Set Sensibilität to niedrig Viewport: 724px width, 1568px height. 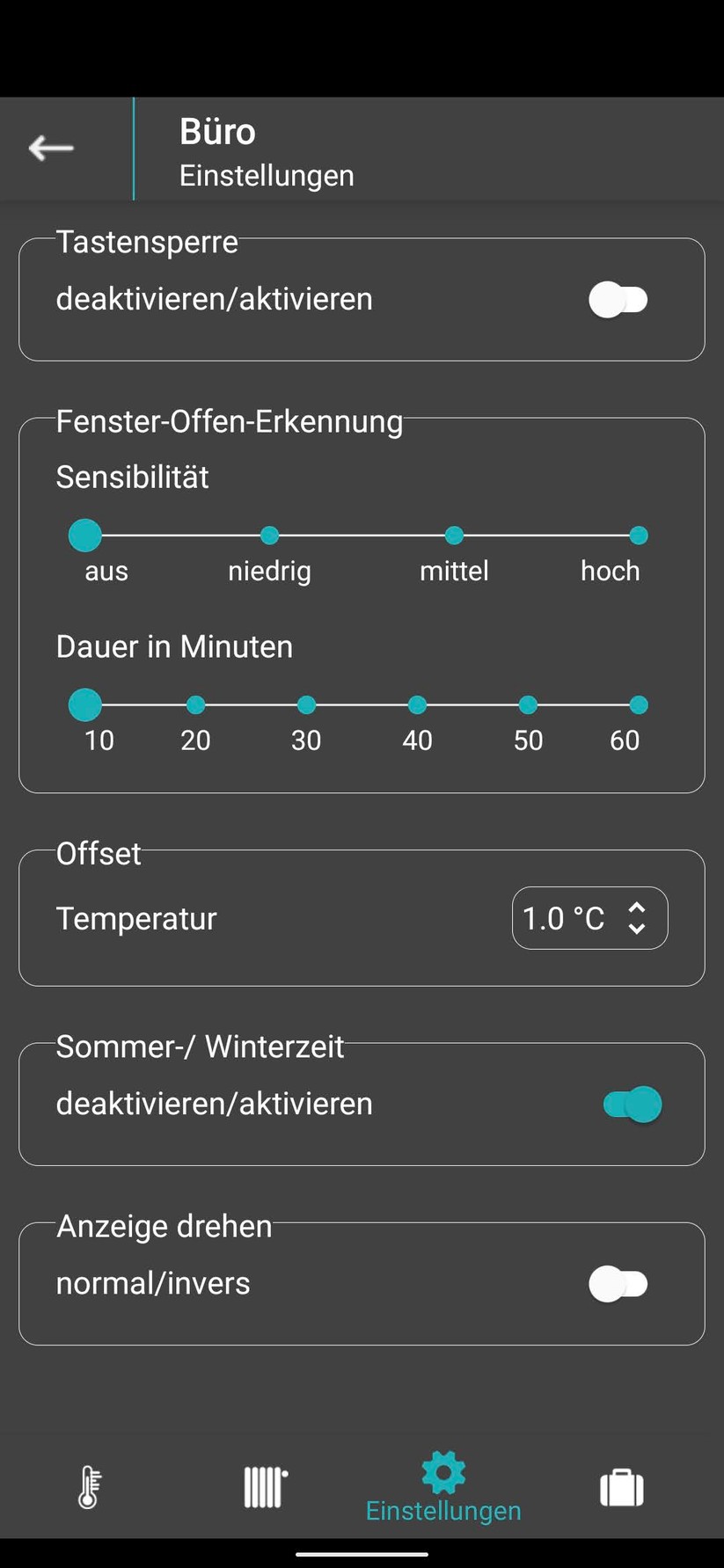270,536
